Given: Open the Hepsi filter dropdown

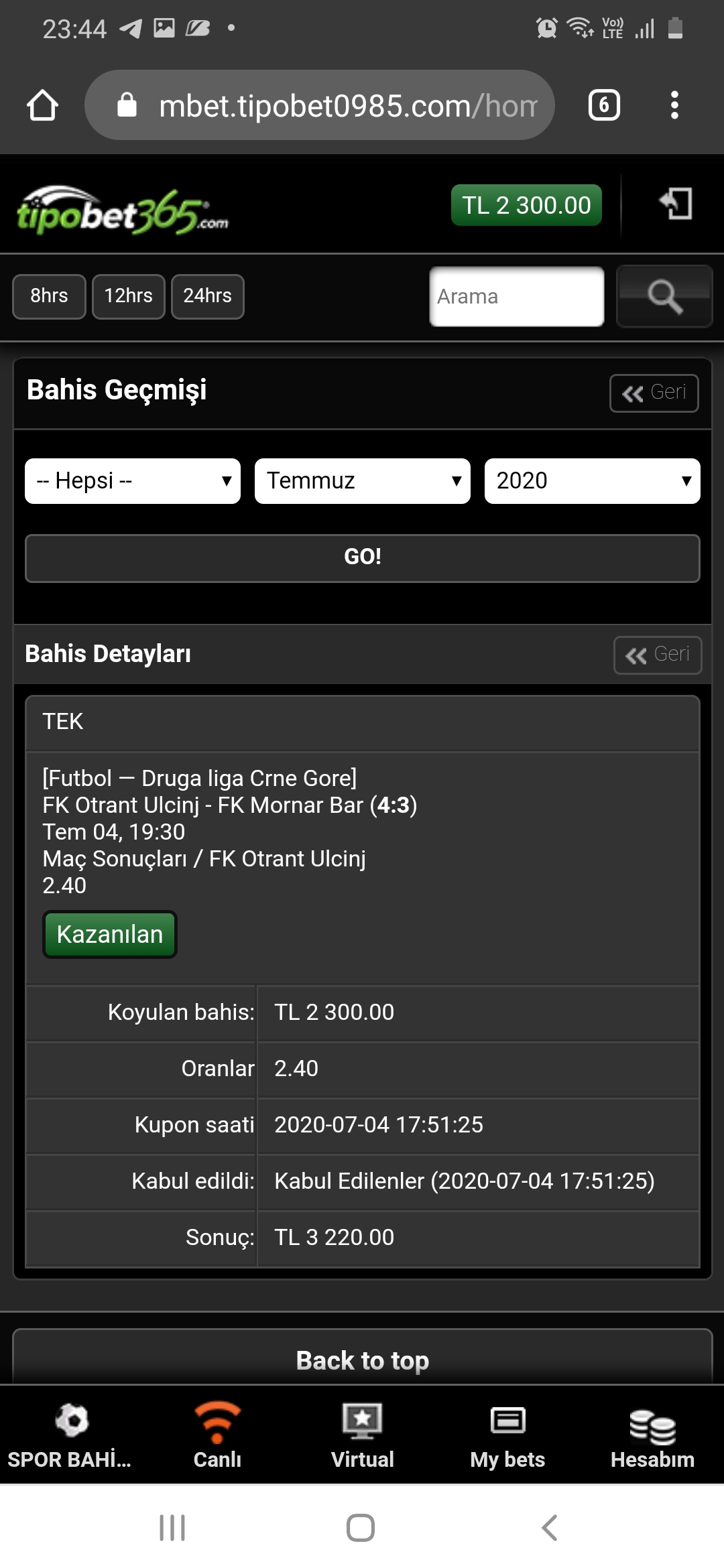Looking at the screenshot, I should [x=133, y=480].
